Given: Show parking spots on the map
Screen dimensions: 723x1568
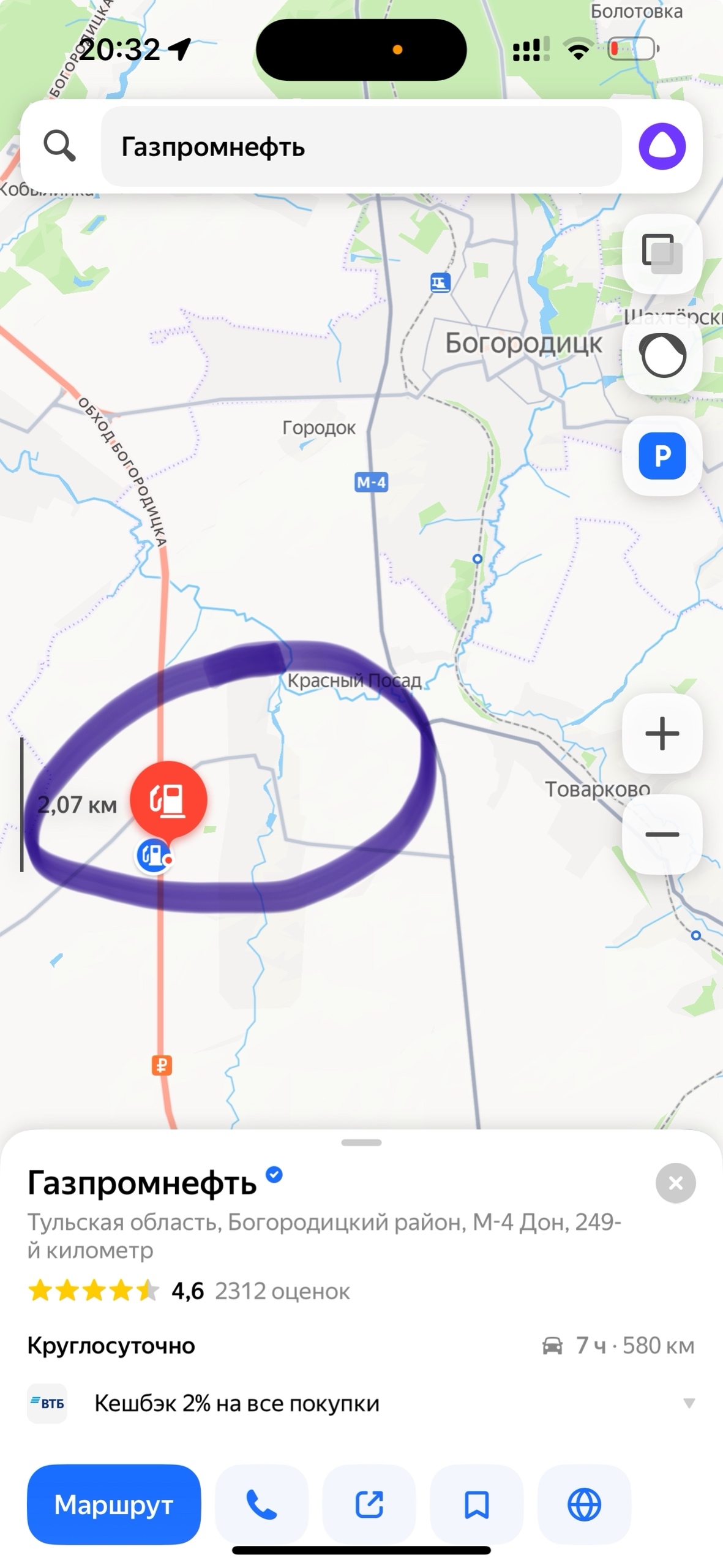Looking at the screenshot, I should click(x=662, y=456).
